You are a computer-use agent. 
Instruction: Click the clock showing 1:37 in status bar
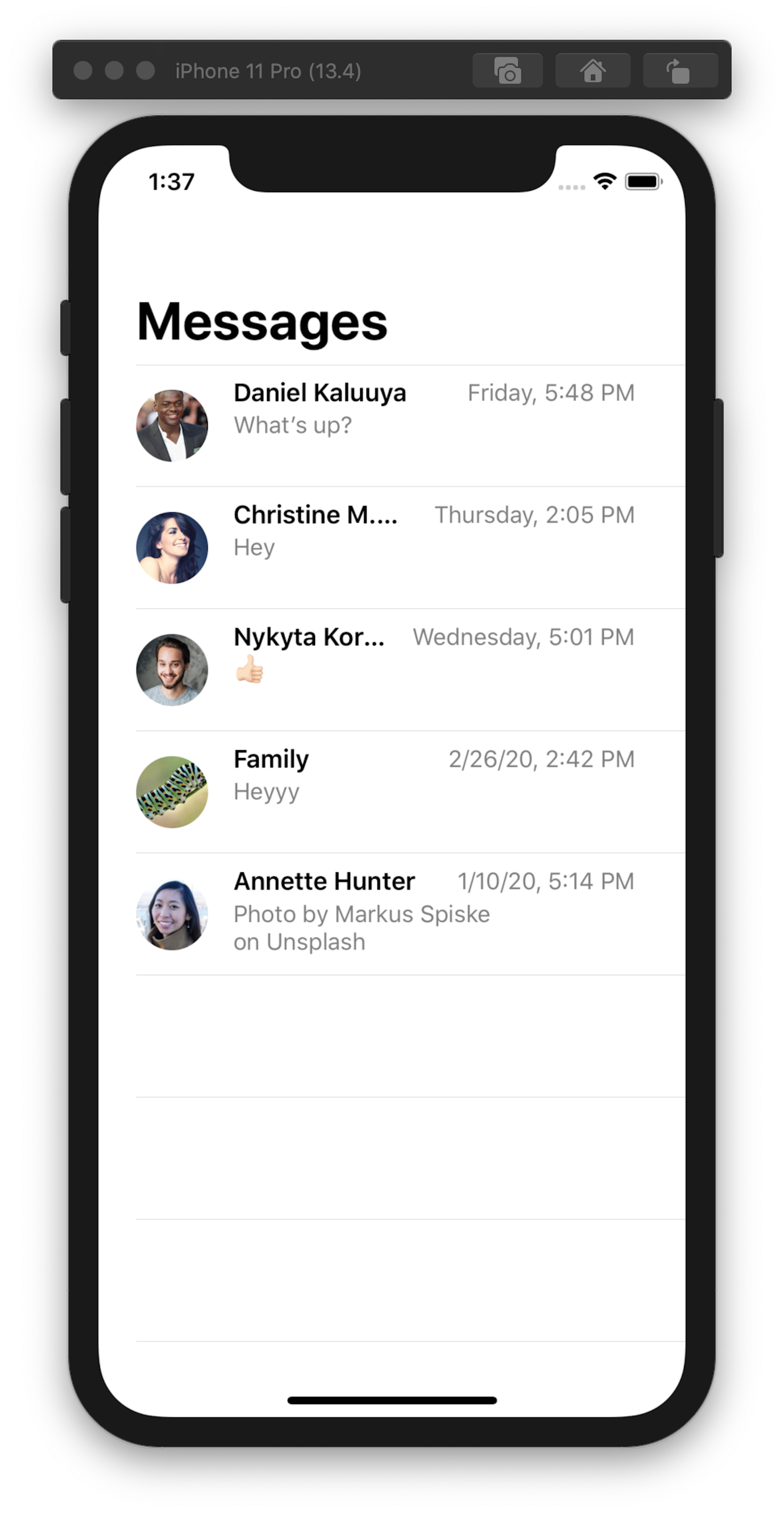click(x=171, y=182)
